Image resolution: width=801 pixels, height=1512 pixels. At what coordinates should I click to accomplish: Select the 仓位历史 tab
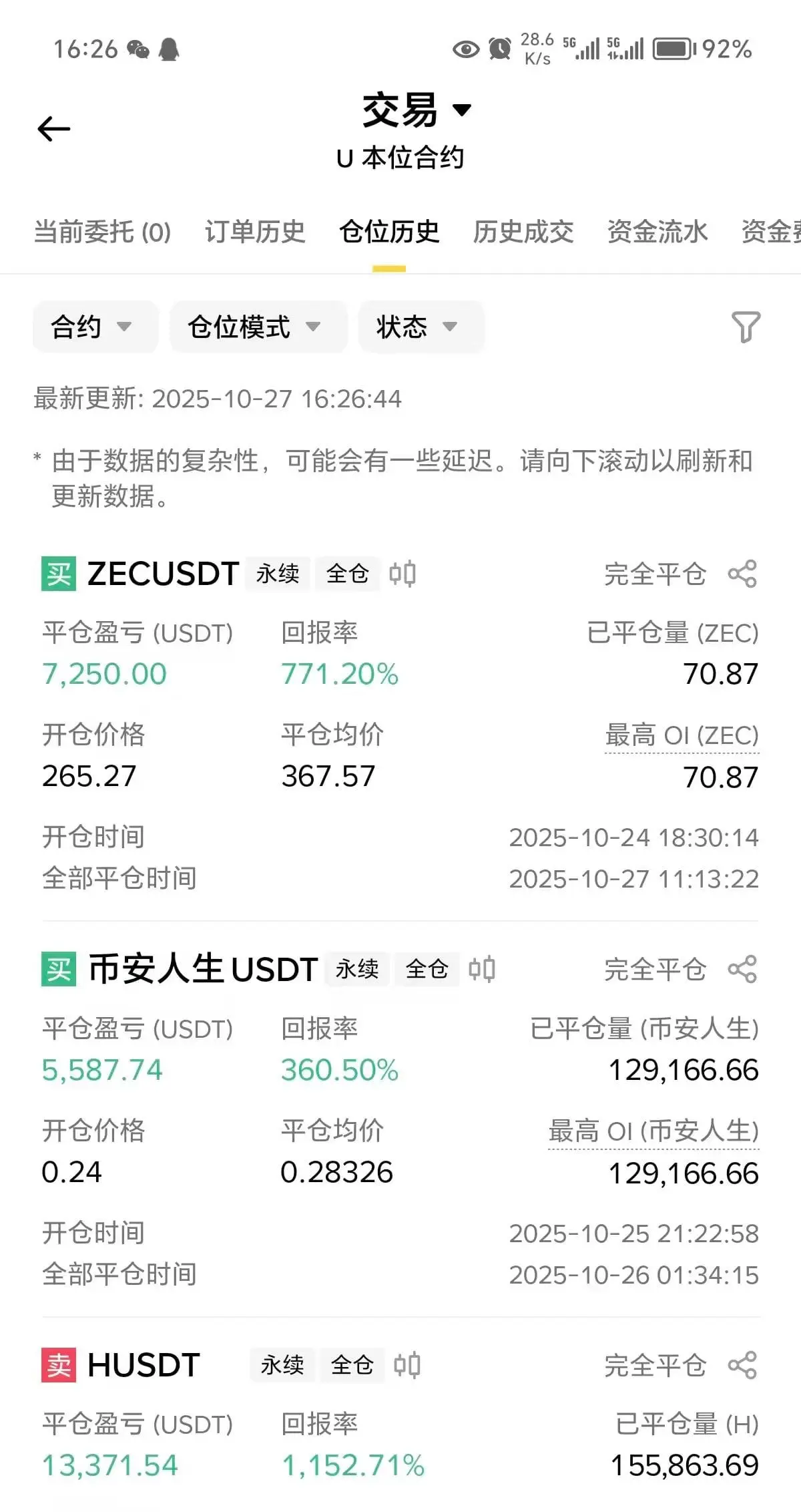tap(389, 232)
